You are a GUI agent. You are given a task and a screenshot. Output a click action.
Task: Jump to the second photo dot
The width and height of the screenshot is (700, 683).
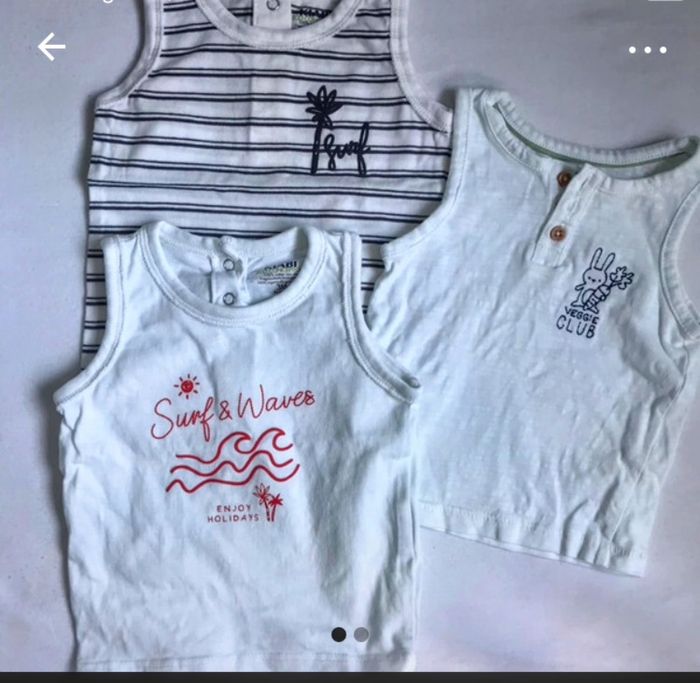(361, 634)
